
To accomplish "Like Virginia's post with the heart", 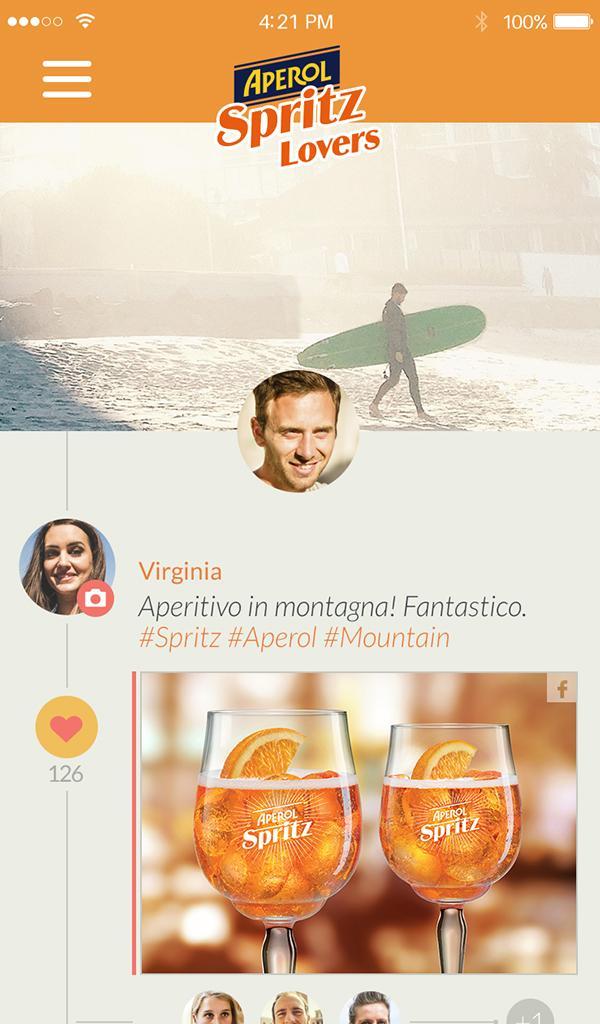I will point(67,727).
